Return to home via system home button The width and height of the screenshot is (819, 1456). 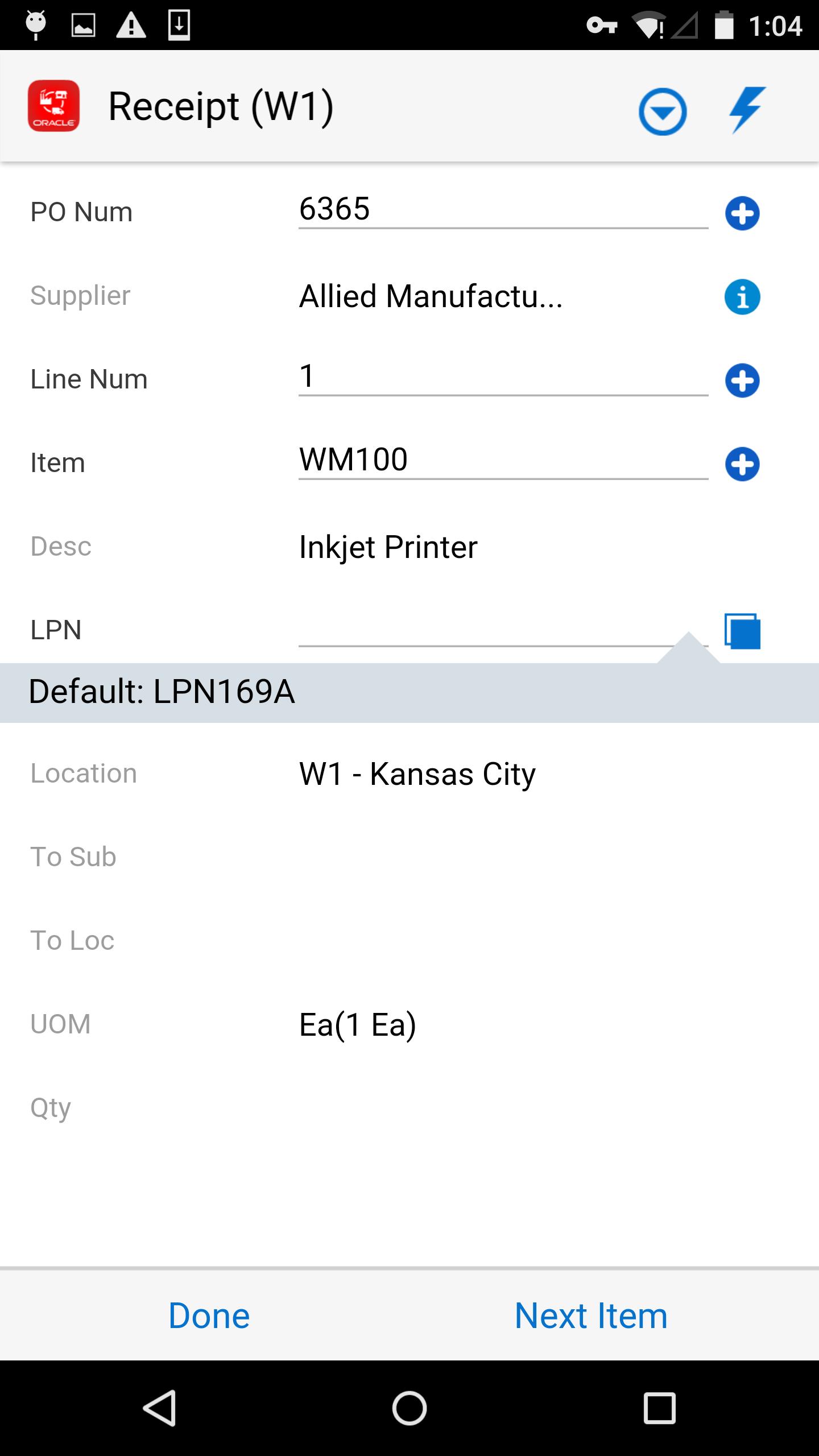pos(409,1408)
